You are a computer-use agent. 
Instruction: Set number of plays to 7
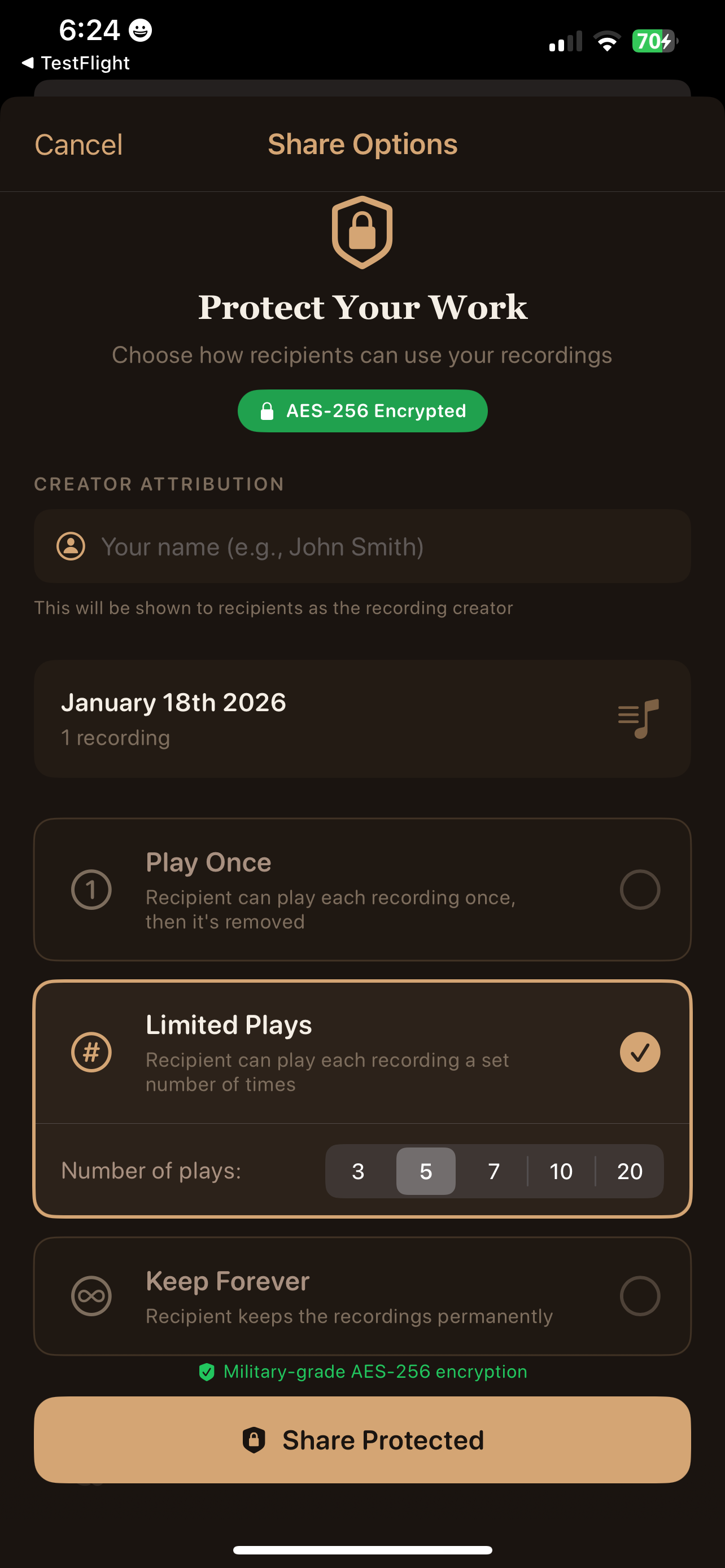pyautogui.click(x=493, y=1171)
